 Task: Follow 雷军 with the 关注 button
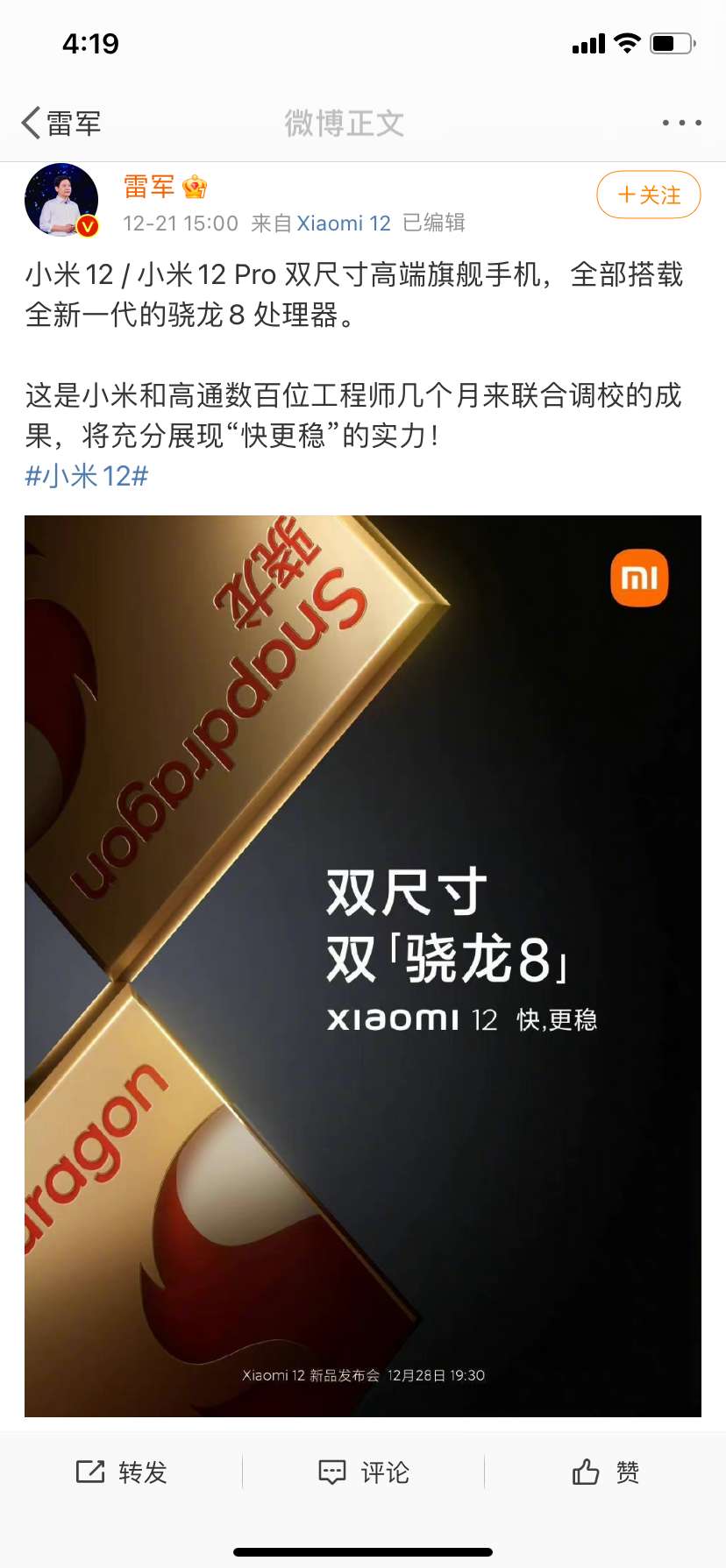tap(648, 195)
